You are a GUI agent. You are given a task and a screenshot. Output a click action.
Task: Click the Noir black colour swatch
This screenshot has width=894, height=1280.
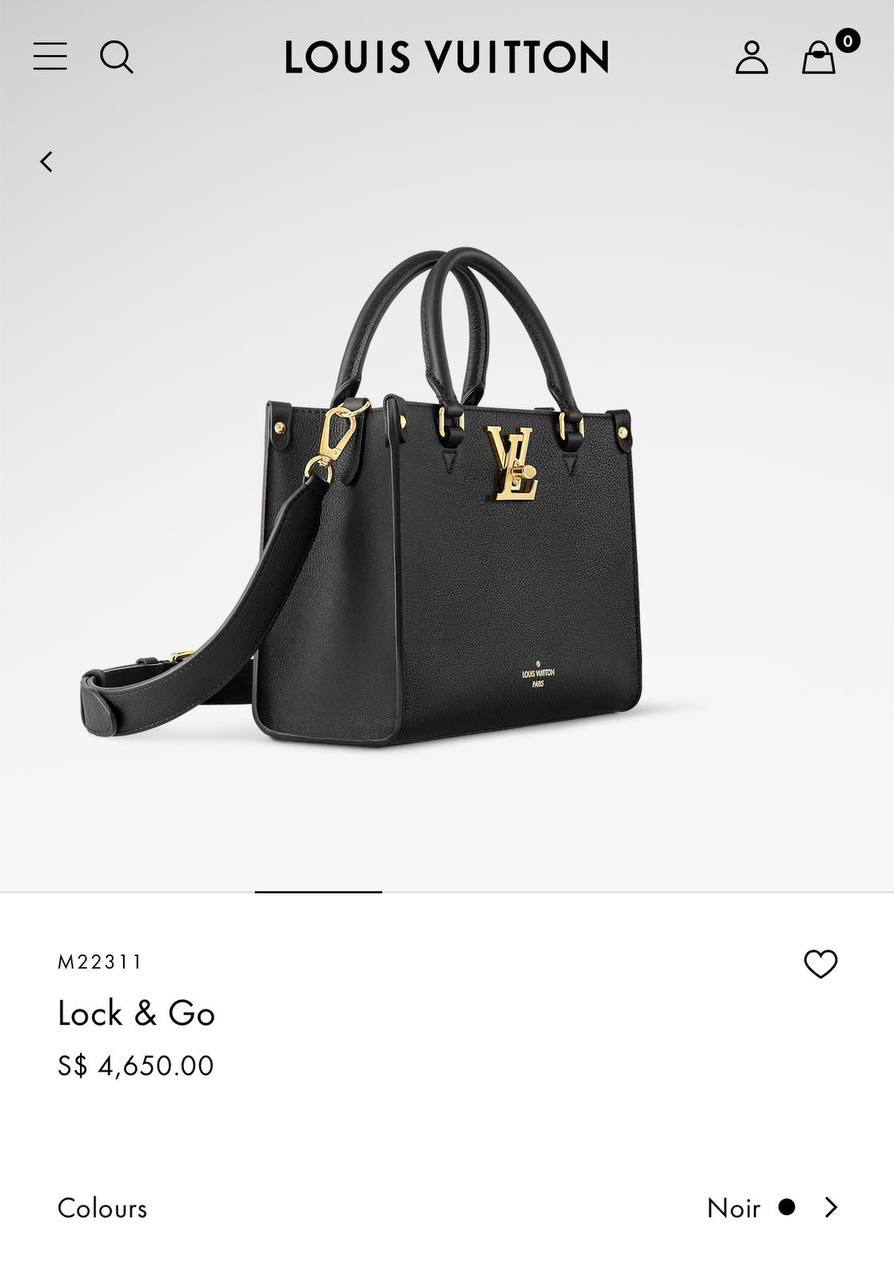point(789,1207)
